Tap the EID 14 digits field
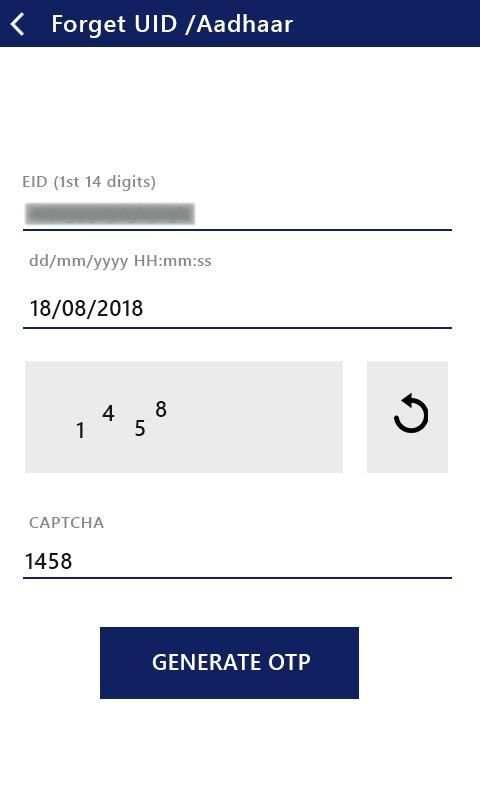The image size is (480, 800). point(237,213)
